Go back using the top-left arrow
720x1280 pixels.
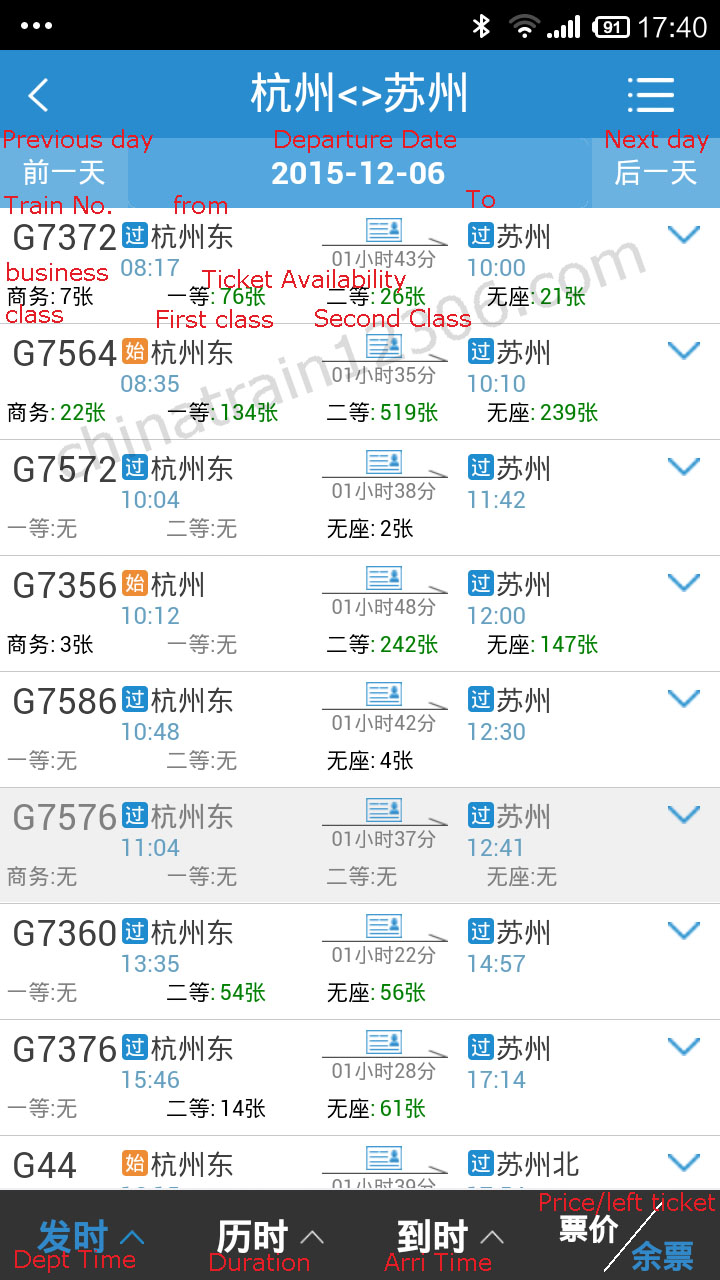tap(38, 95)
